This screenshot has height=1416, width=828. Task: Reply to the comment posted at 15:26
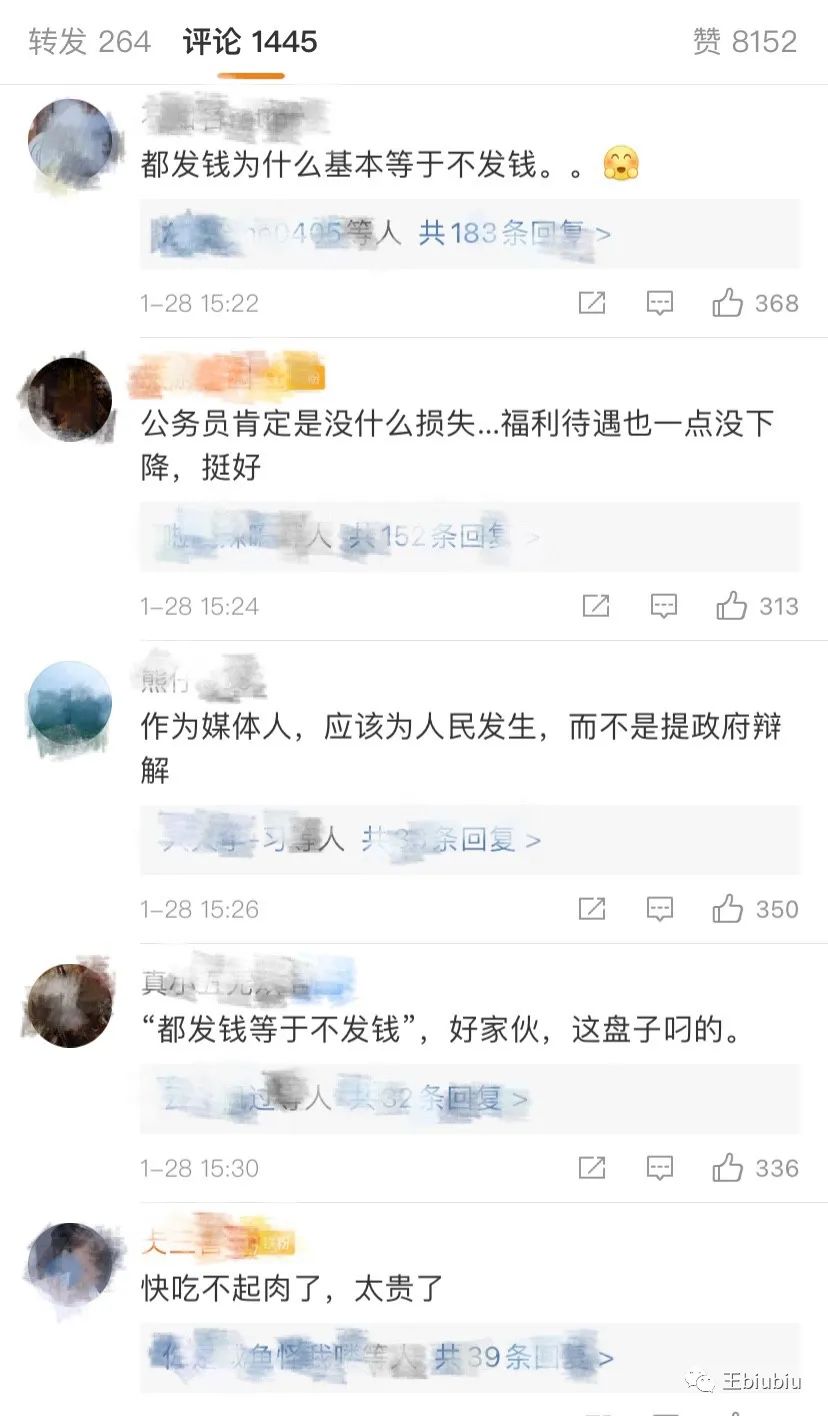click(660, 909)
